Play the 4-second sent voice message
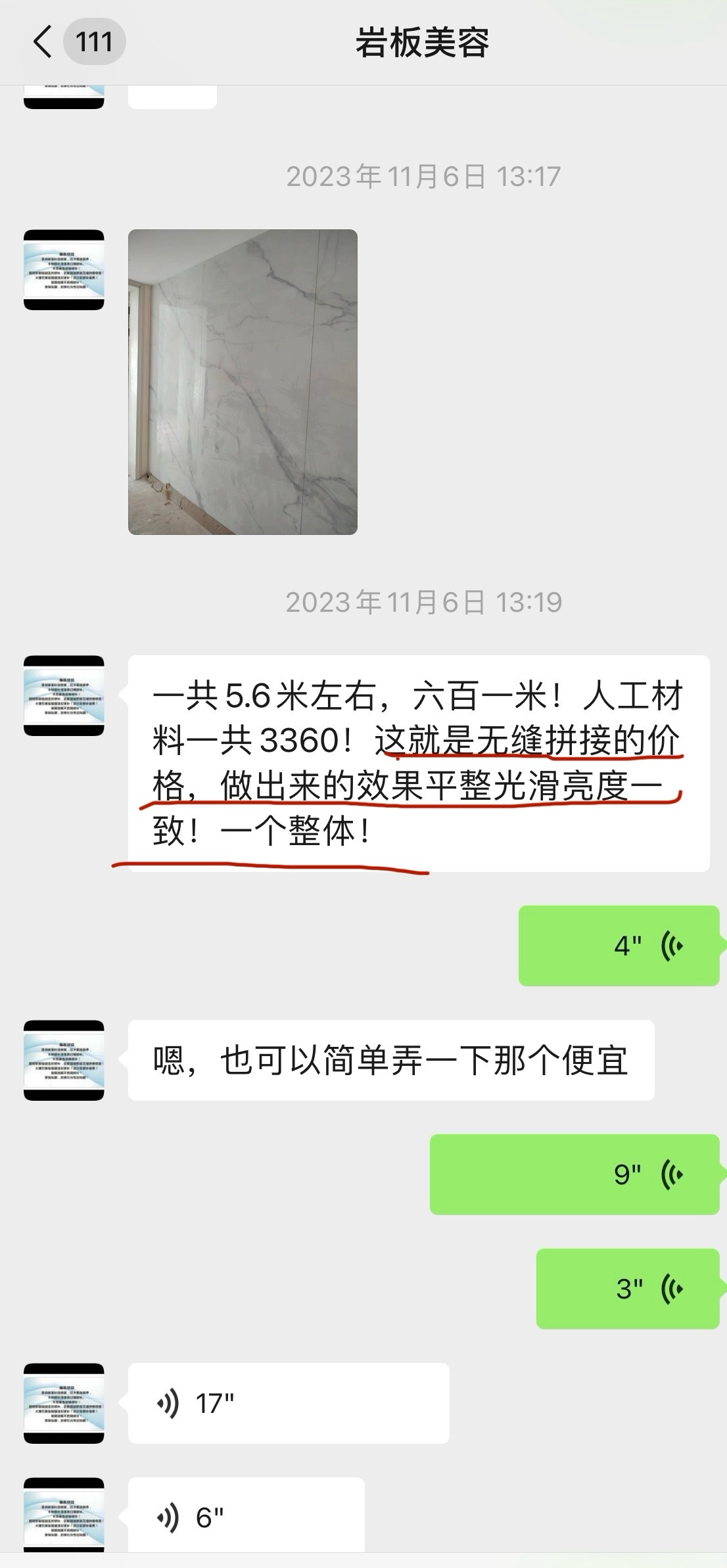Image resolution: width=727 pixels, height=1568 pixels. click(x=618, y=946)
